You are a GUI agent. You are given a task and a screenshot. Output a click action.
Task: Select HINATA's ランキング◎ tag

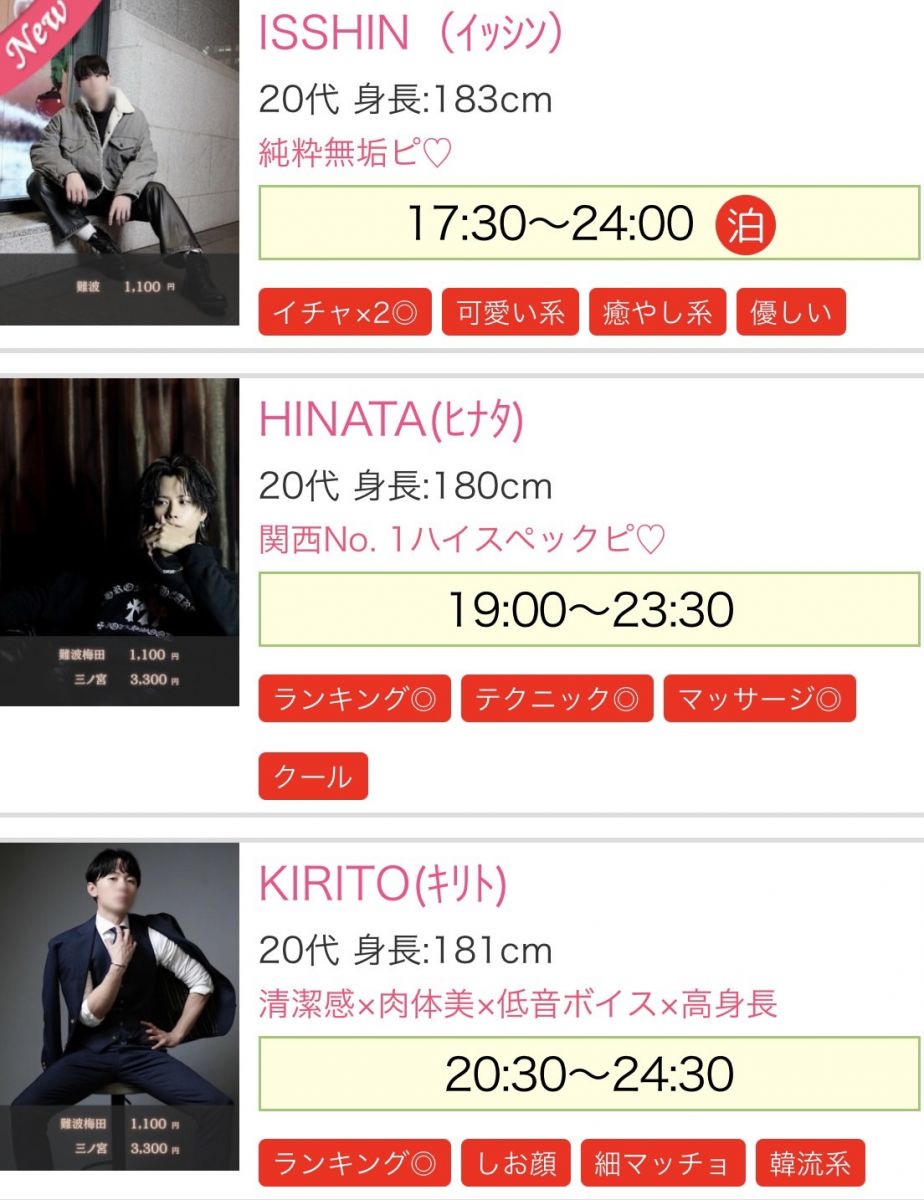[354, 699]
